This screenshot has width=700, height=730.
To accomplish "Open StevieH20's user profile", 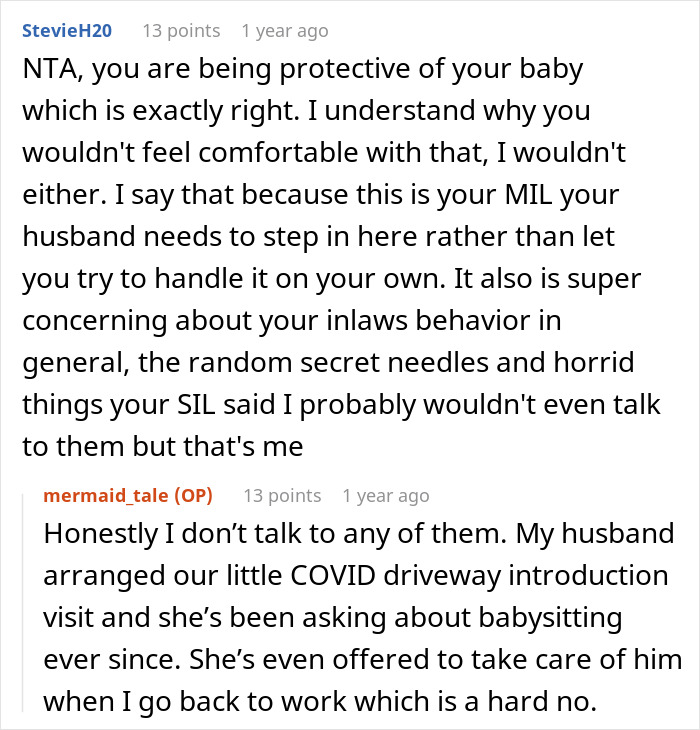I will [x=67, y=31].
